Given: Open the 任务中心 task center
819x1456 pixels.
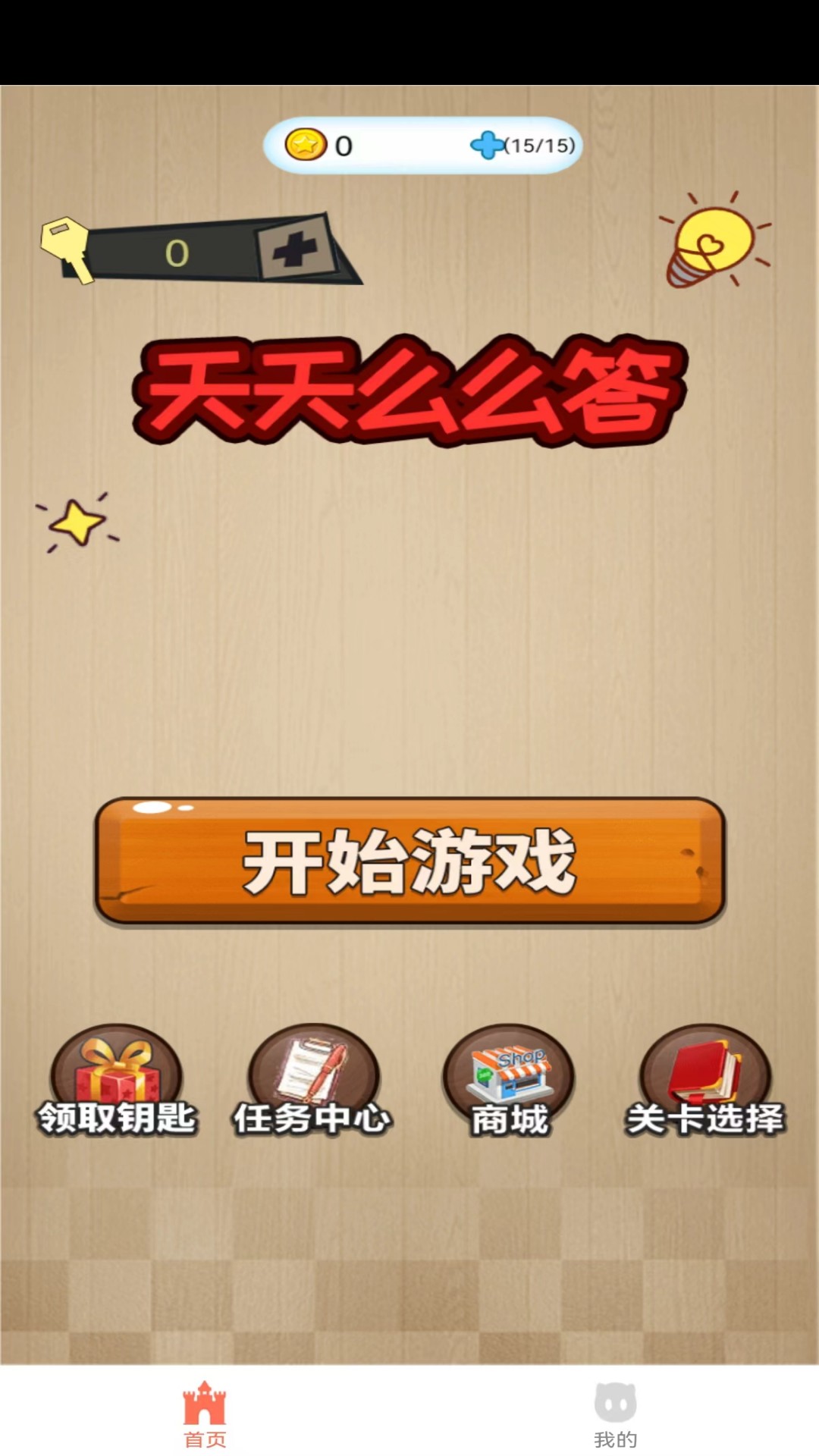Looking at the screenshot, I should 312,1081.
